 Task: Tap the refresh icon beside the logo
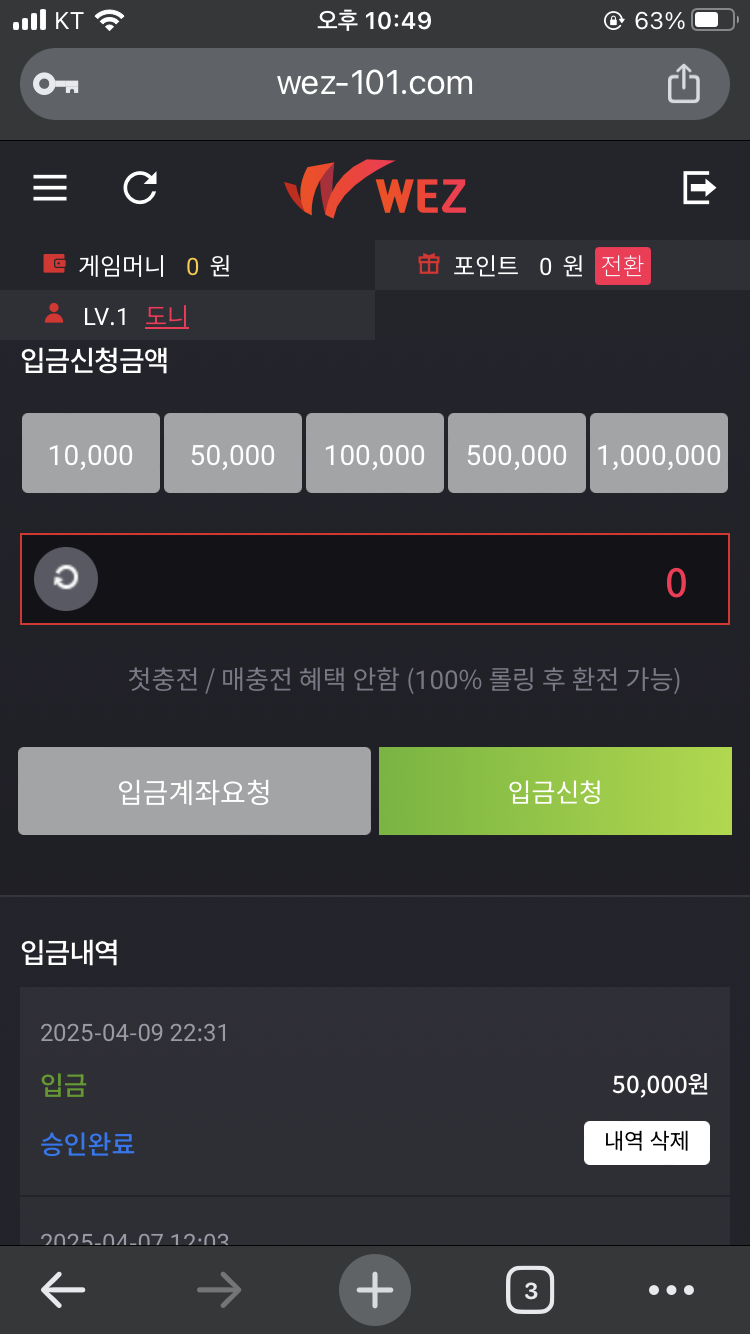tap(140, 188)
